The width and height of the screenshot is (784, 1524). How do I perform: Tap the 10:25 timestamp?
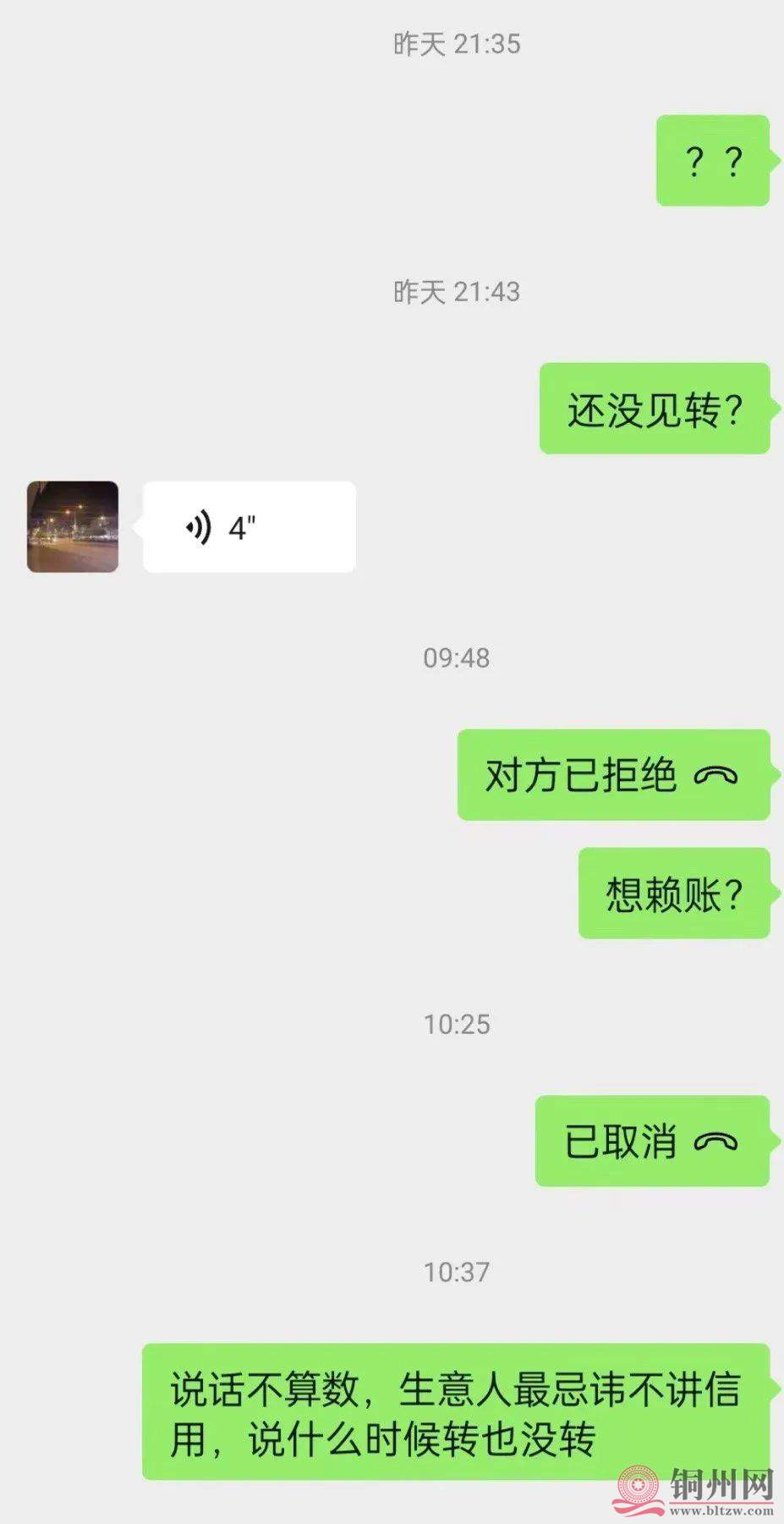(457, 1023)
